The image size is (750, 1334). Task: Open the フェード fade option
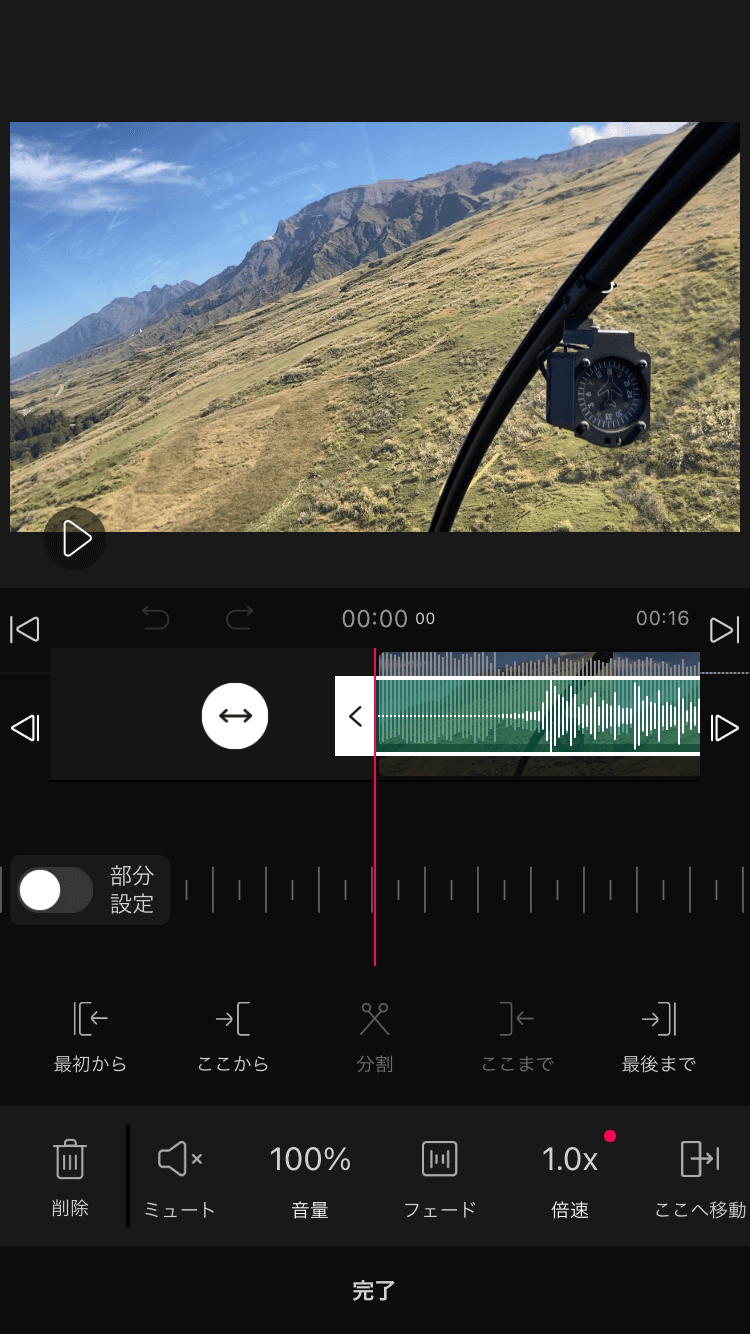click(439, 1178)
